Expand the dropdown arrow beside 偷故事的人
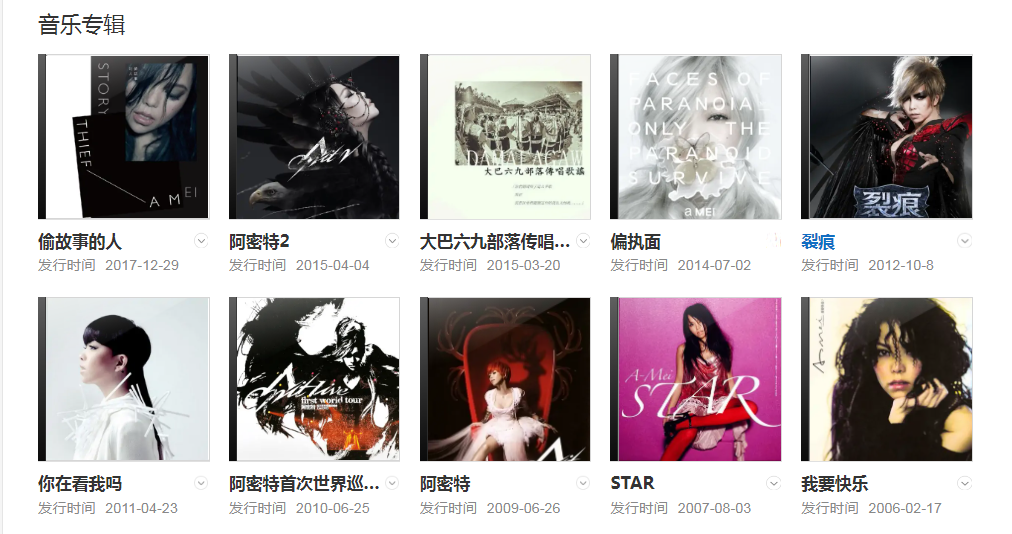1012x534 pixels. 201,241
